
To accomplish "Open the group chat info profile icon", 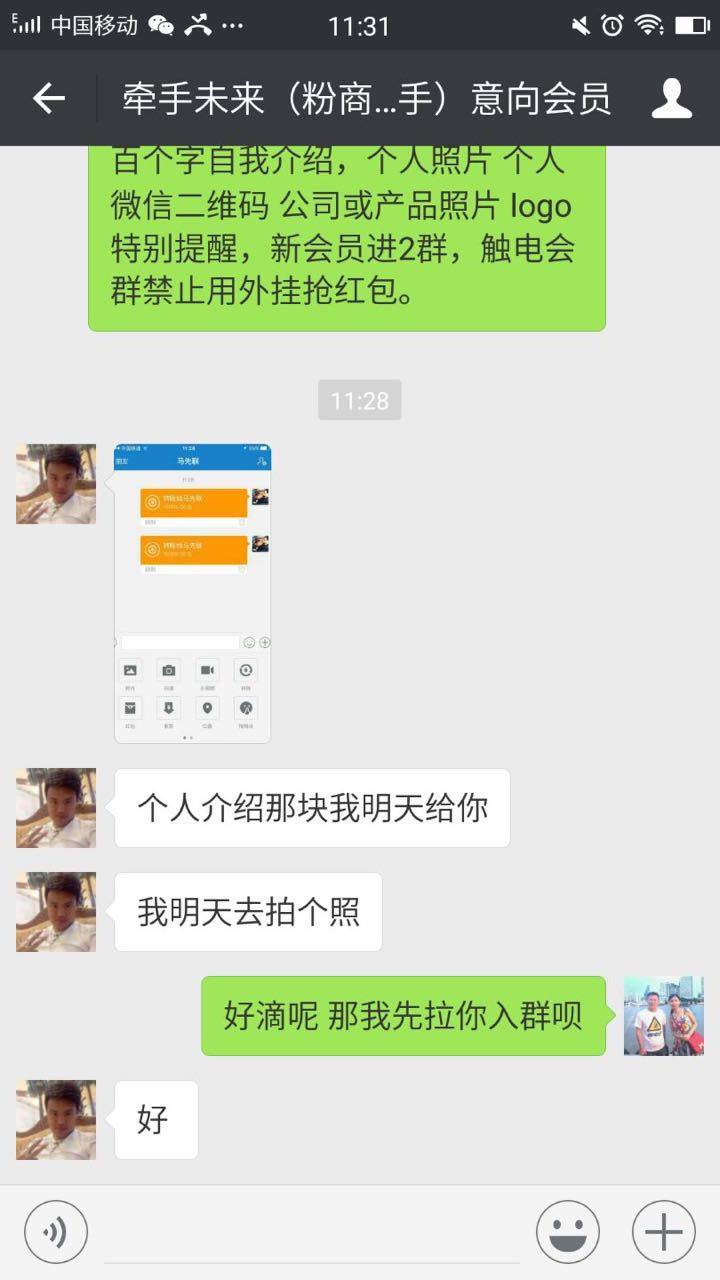I will click(672, 98).
